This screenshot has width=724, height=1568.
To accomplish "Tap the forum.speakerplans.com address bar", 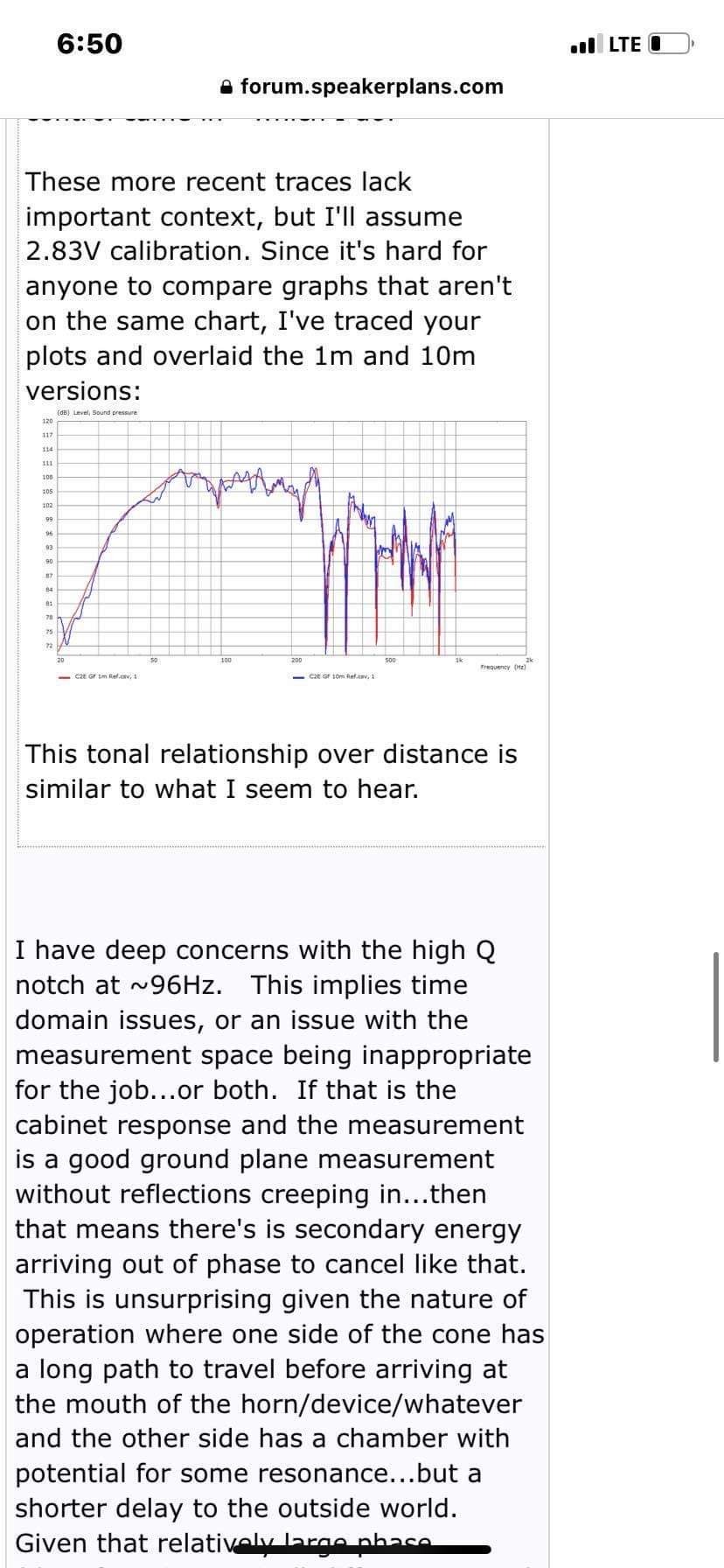I will coord(361,87).
